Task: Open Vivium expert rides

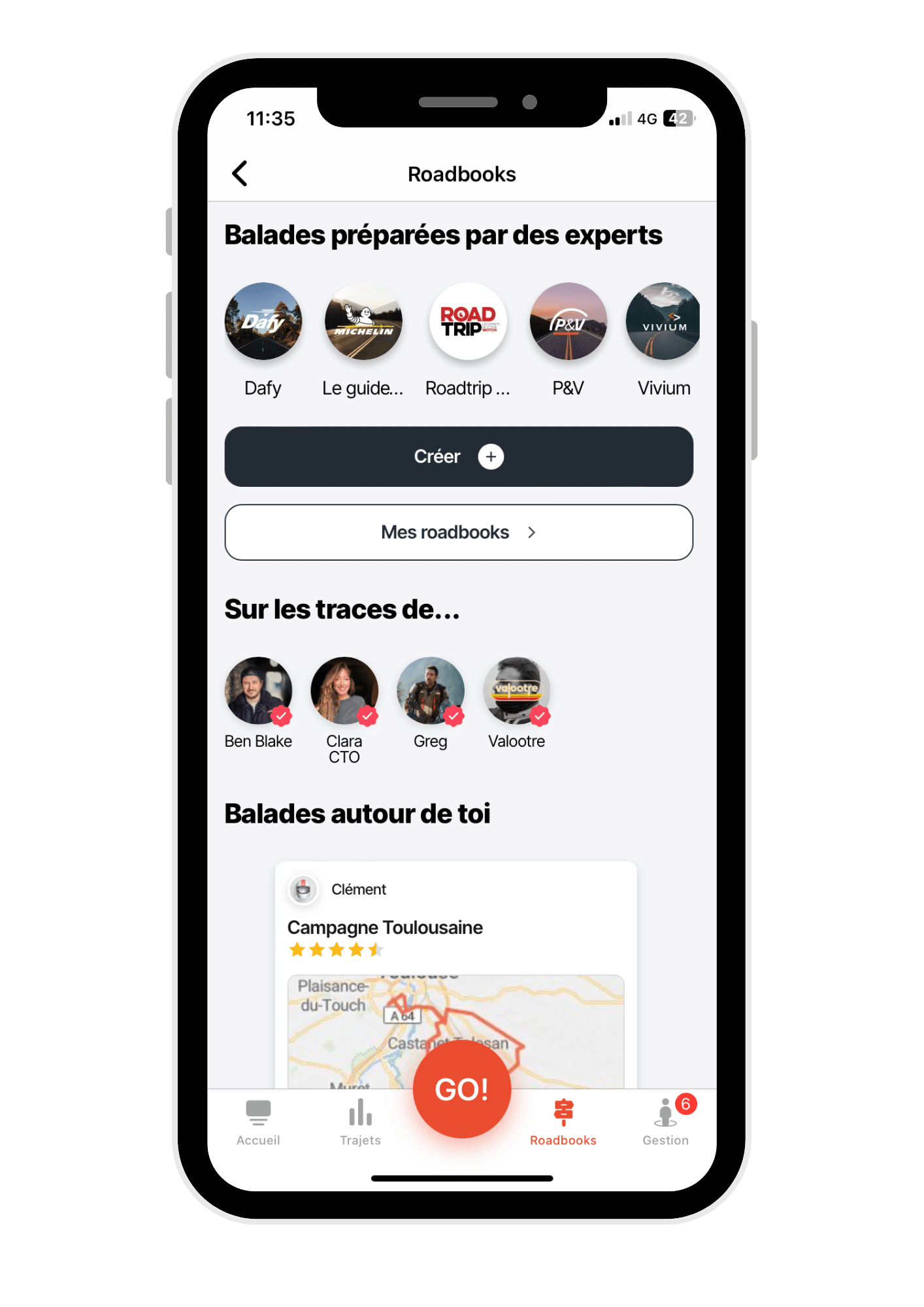Action: coord(663,322)
